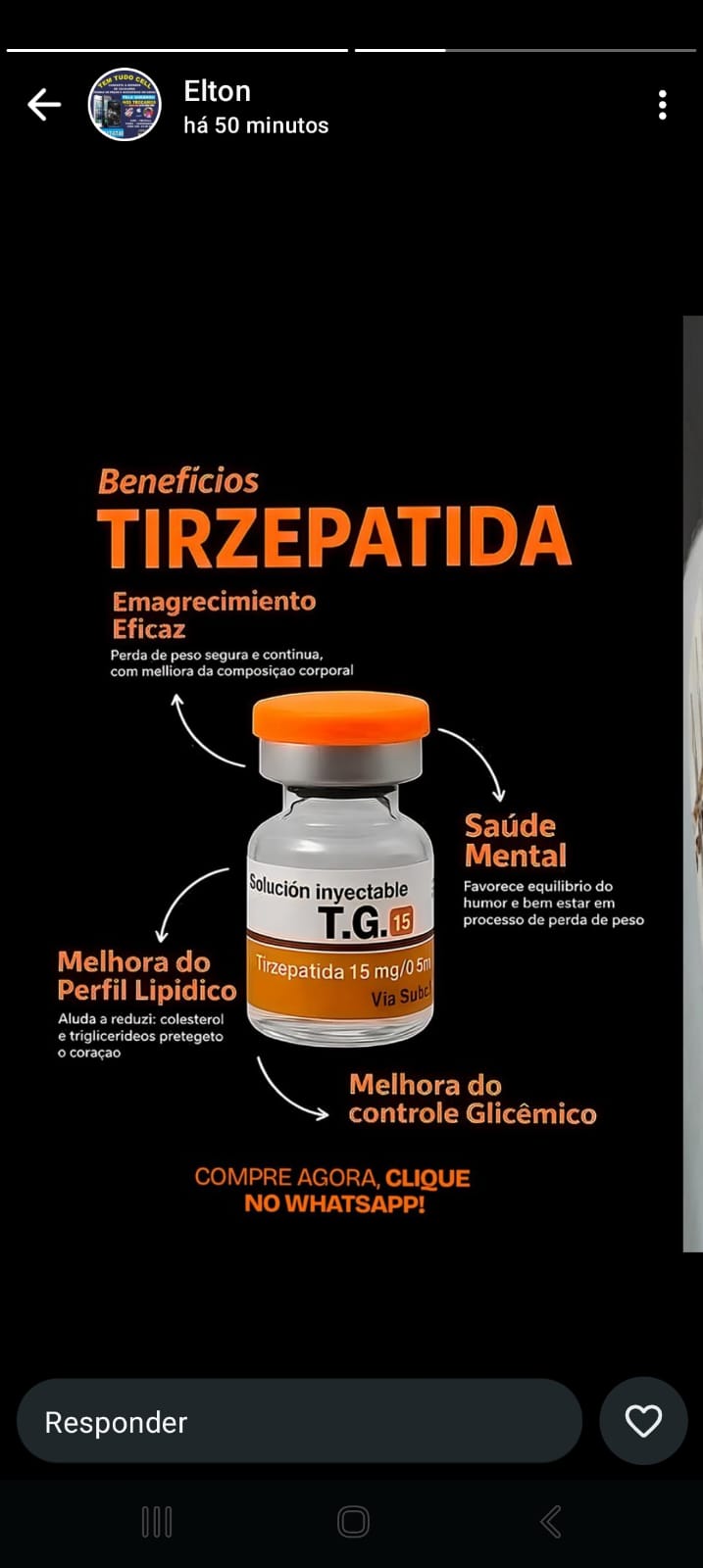Like this status with the heart

click(x=643, y=1421)
